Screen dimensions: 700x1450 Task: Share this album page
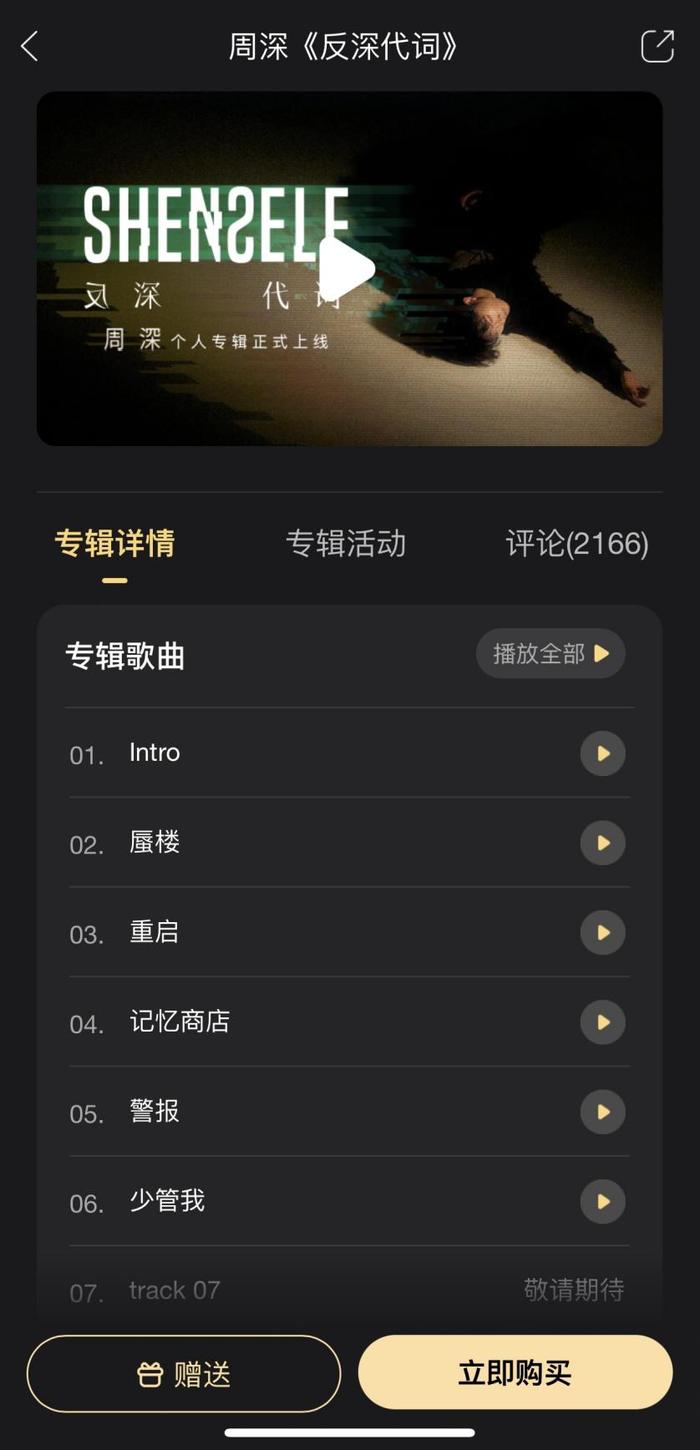pyautogui.click(x=657, y=46)
